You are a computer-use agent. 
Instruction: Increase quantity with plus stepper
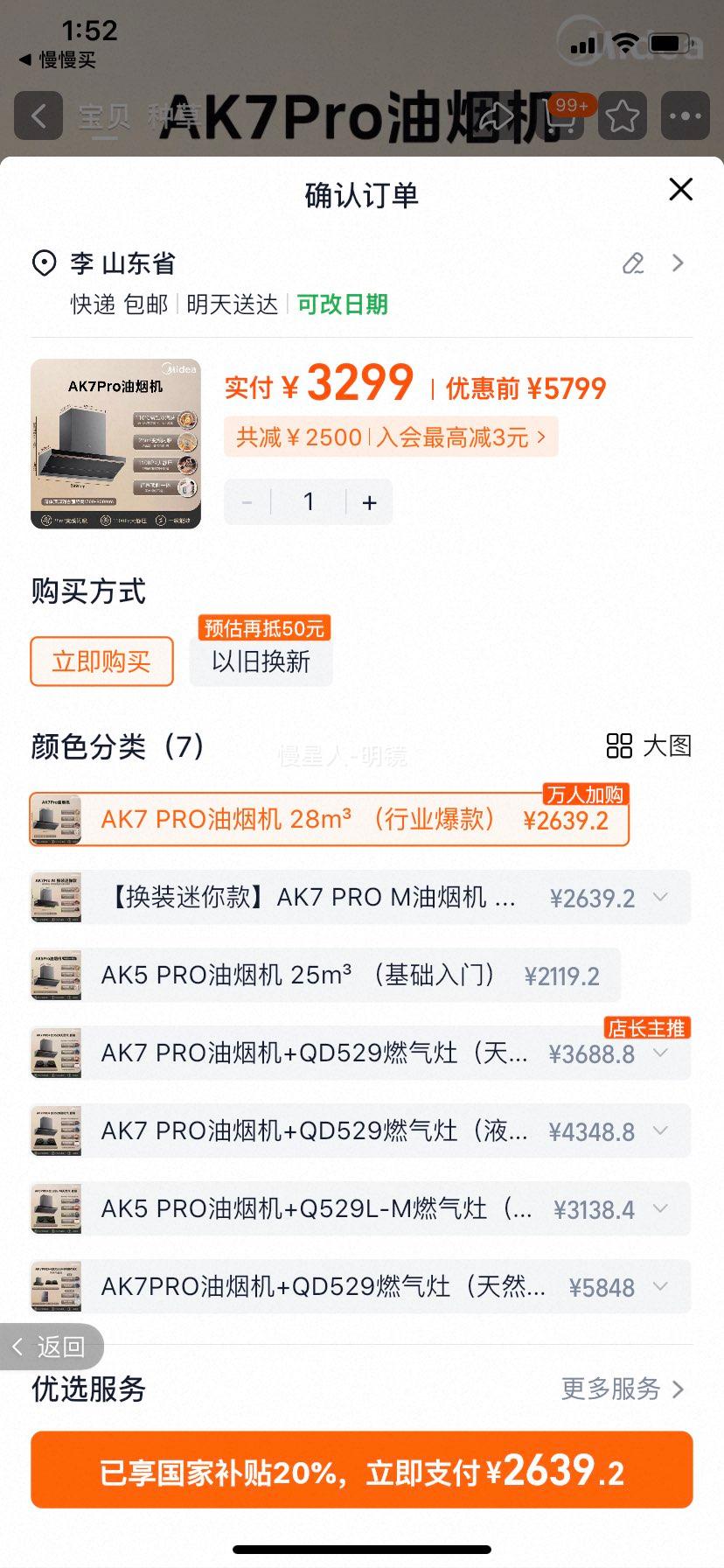[368, 501]
